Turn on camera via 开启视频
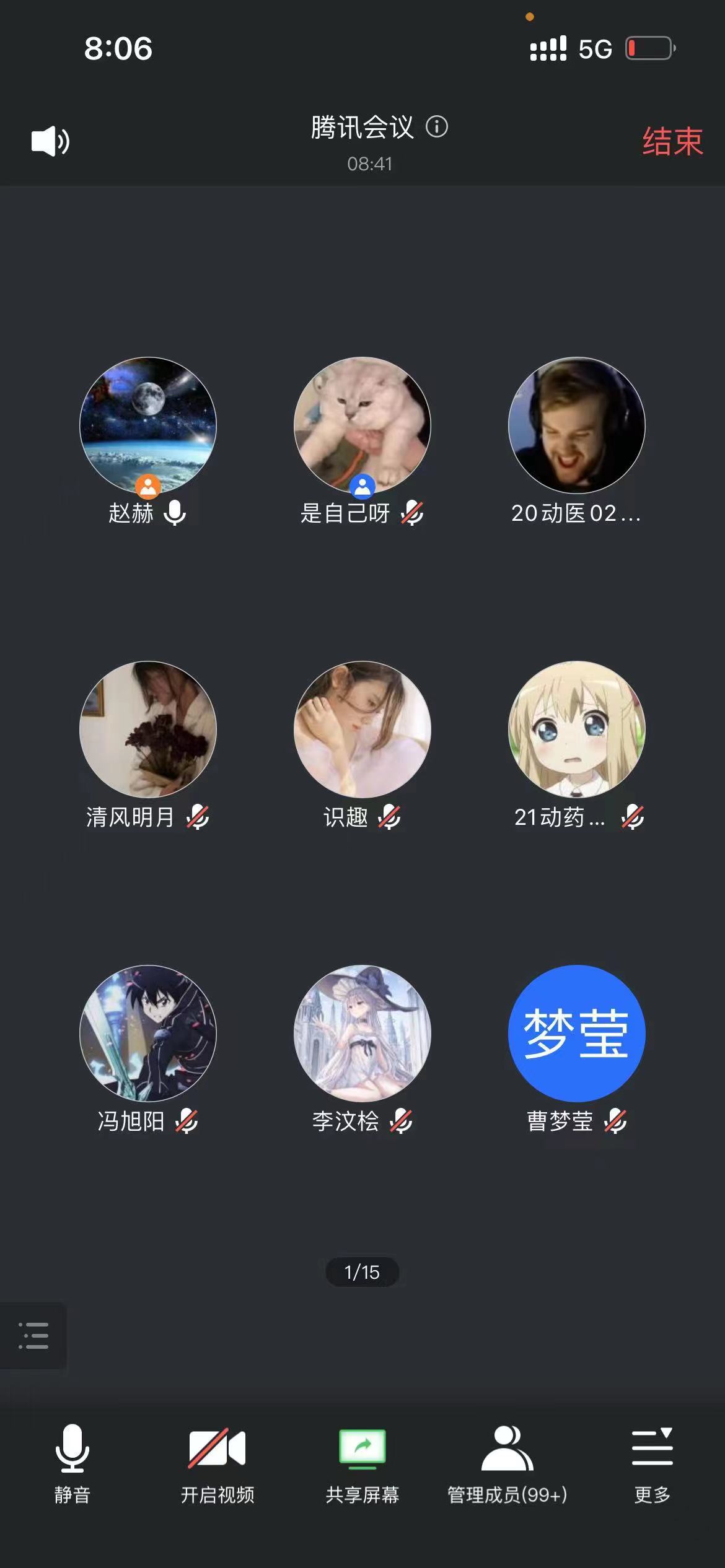 [x=217, y=1463]
